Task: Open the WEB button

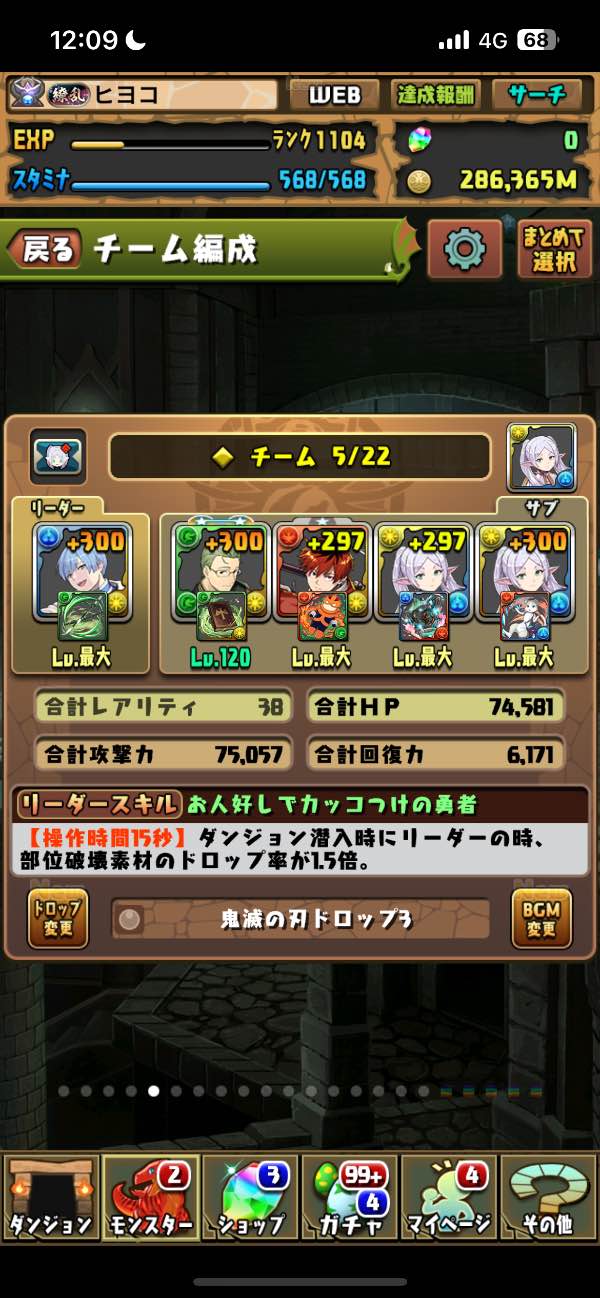Action: coord(334,95)
